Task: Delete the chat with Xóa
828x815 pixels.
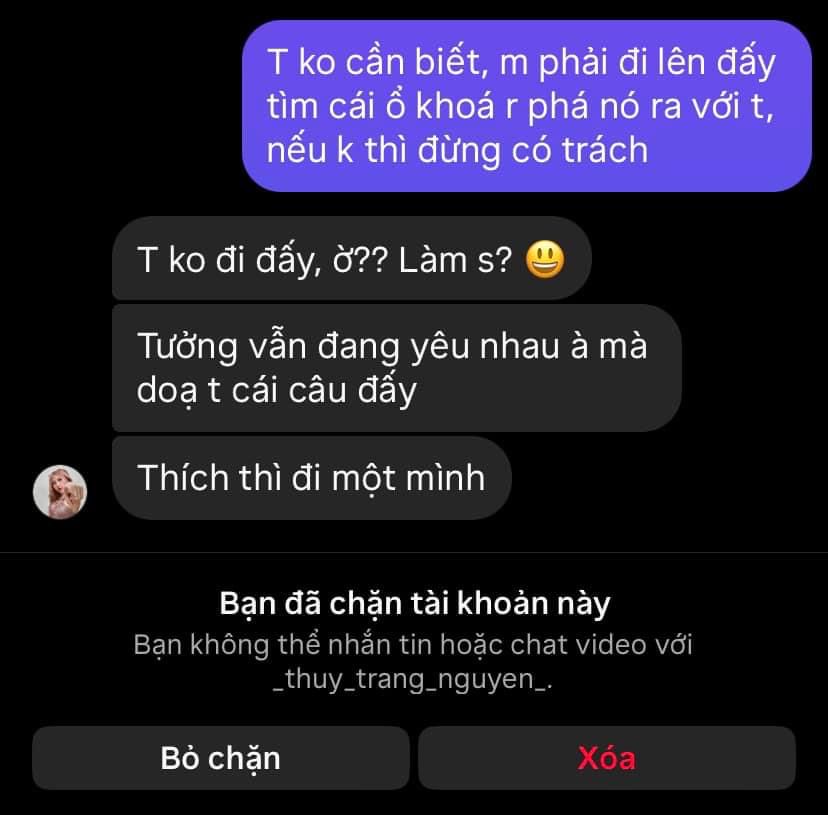Action: click(x=606, y=758)
